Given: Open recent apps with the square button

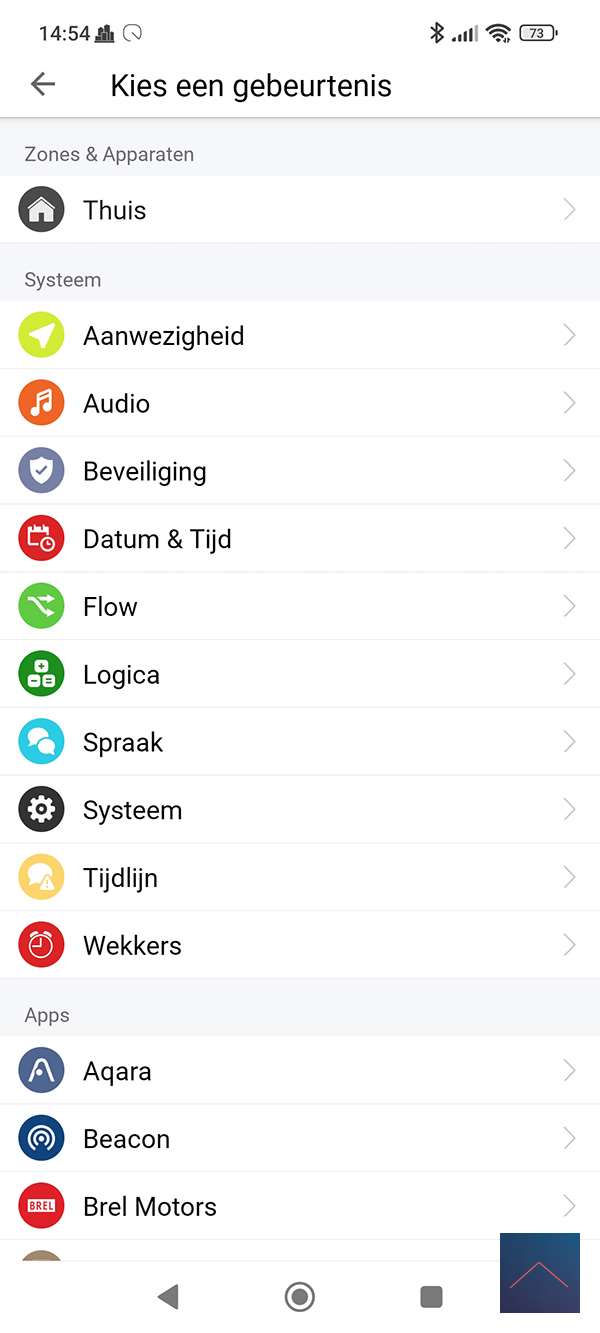Looking at the screenshot, I should 431,1297.
